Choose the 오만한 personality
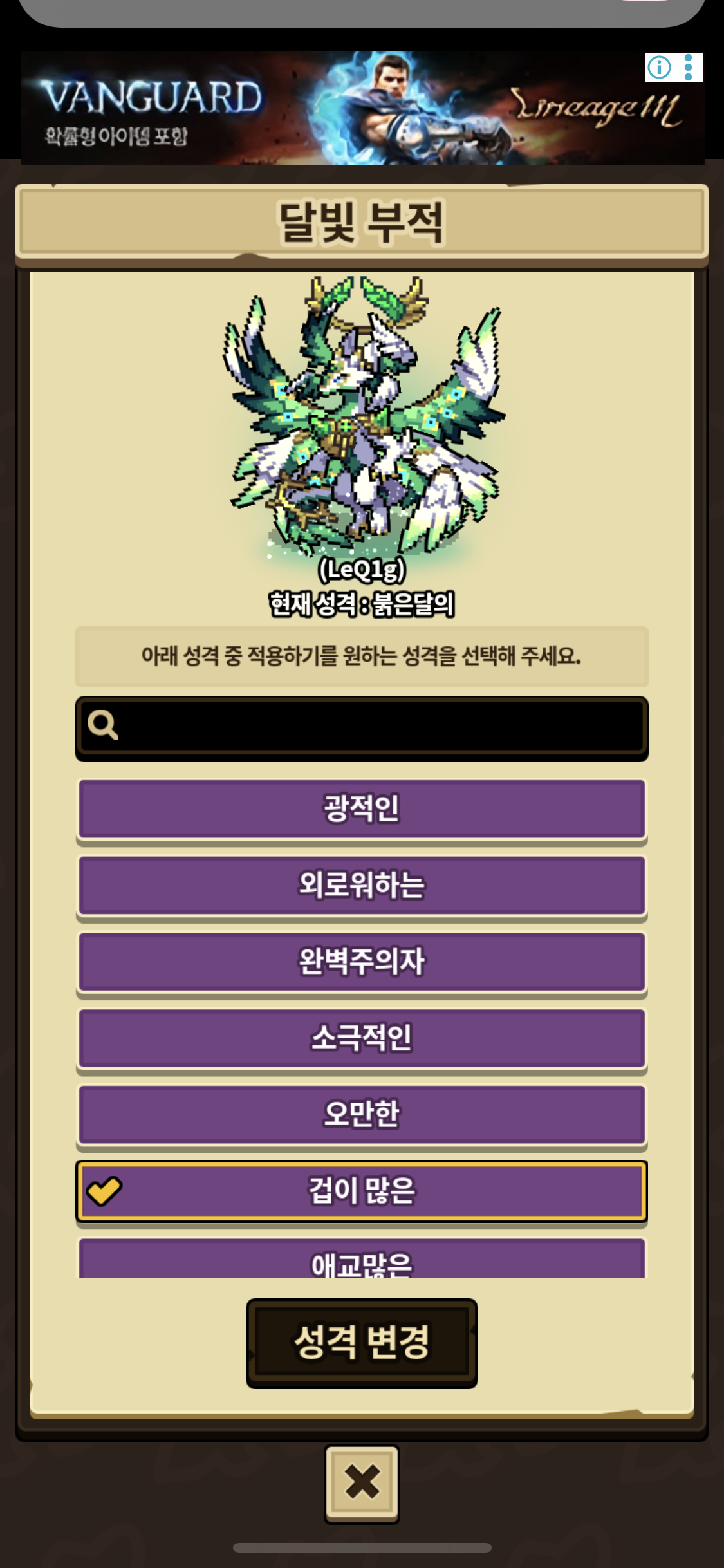This screenshot has height=1568, width=724. [362, 1114]
